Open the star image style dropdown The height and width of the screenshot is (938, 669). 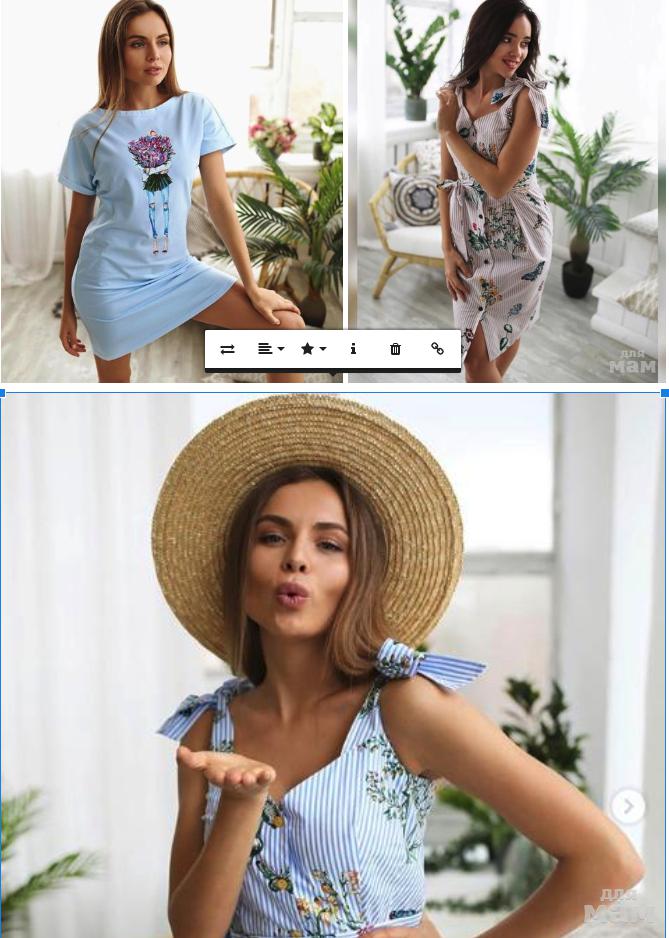(313, 349)
